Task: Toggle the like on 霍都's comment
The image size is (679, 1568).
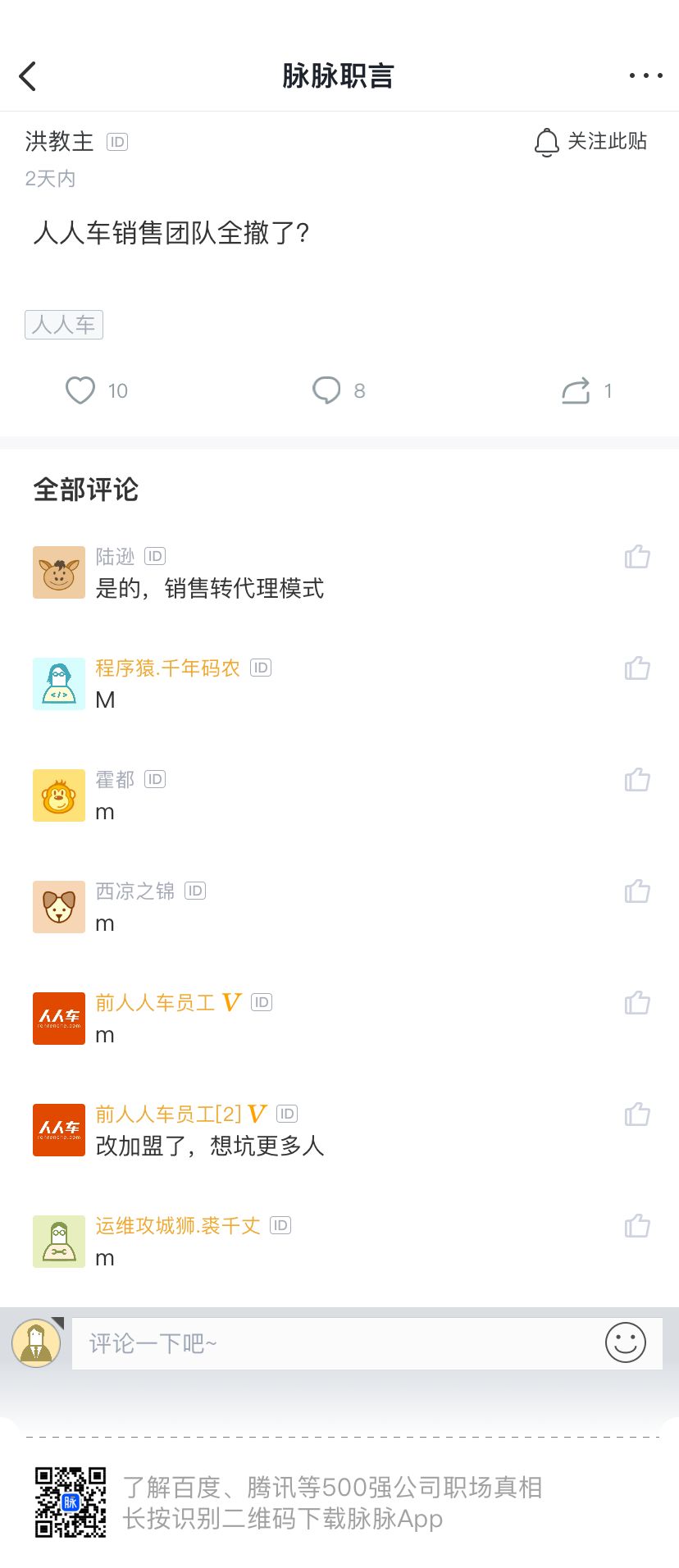Action: pos(637,780)
